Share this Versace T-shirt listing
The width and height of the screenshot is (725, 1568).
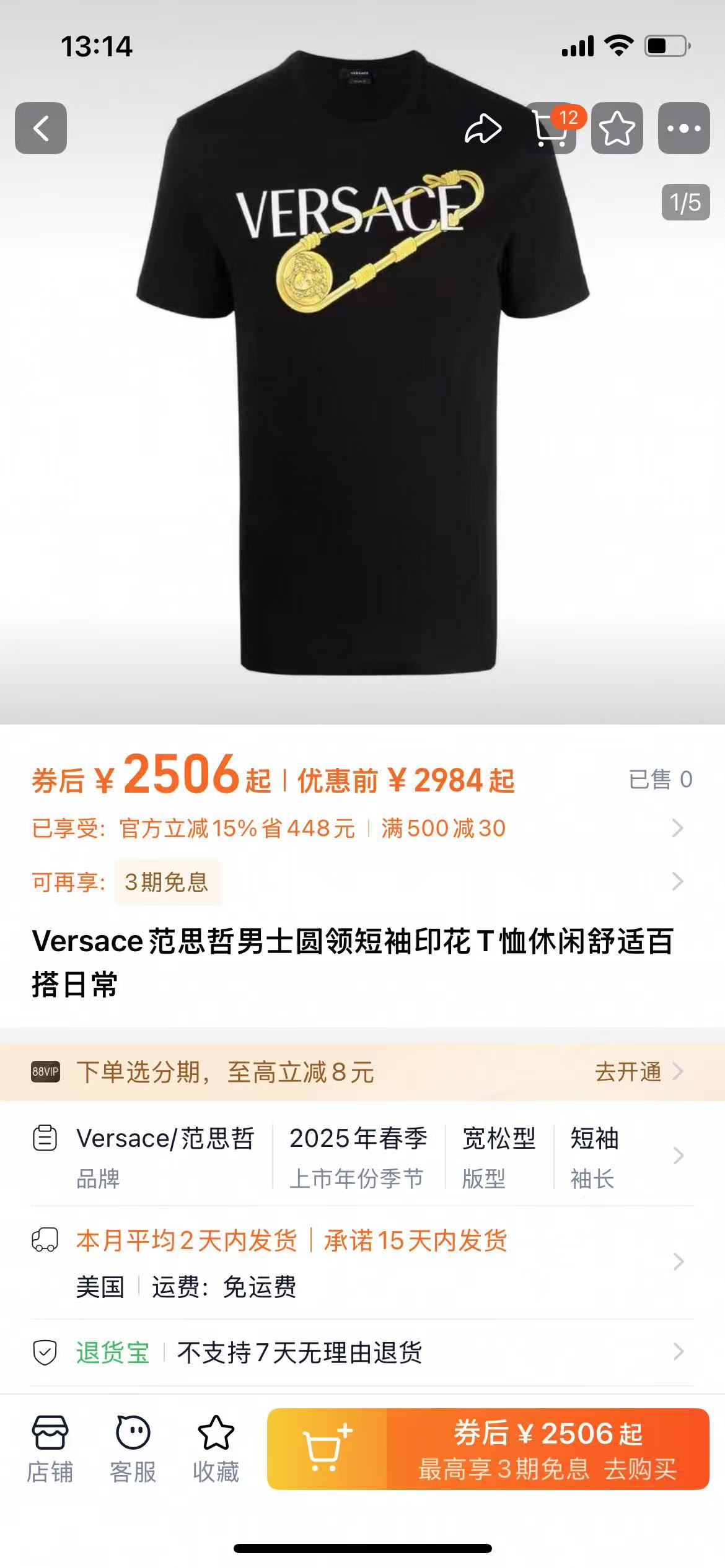(x=483, y=128)
